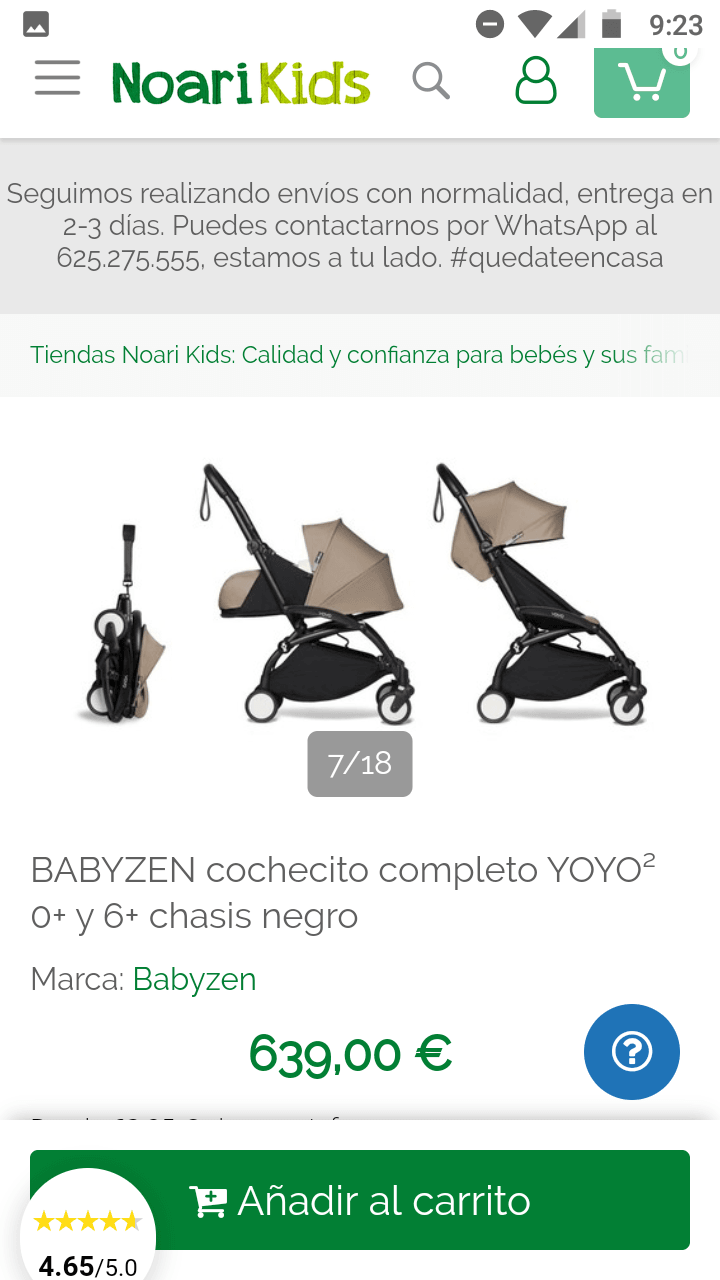Tap the Tiendas Noari Kids green banner link
The width and height of the screenshot is (720, 1280).
[x=357, y=355]
